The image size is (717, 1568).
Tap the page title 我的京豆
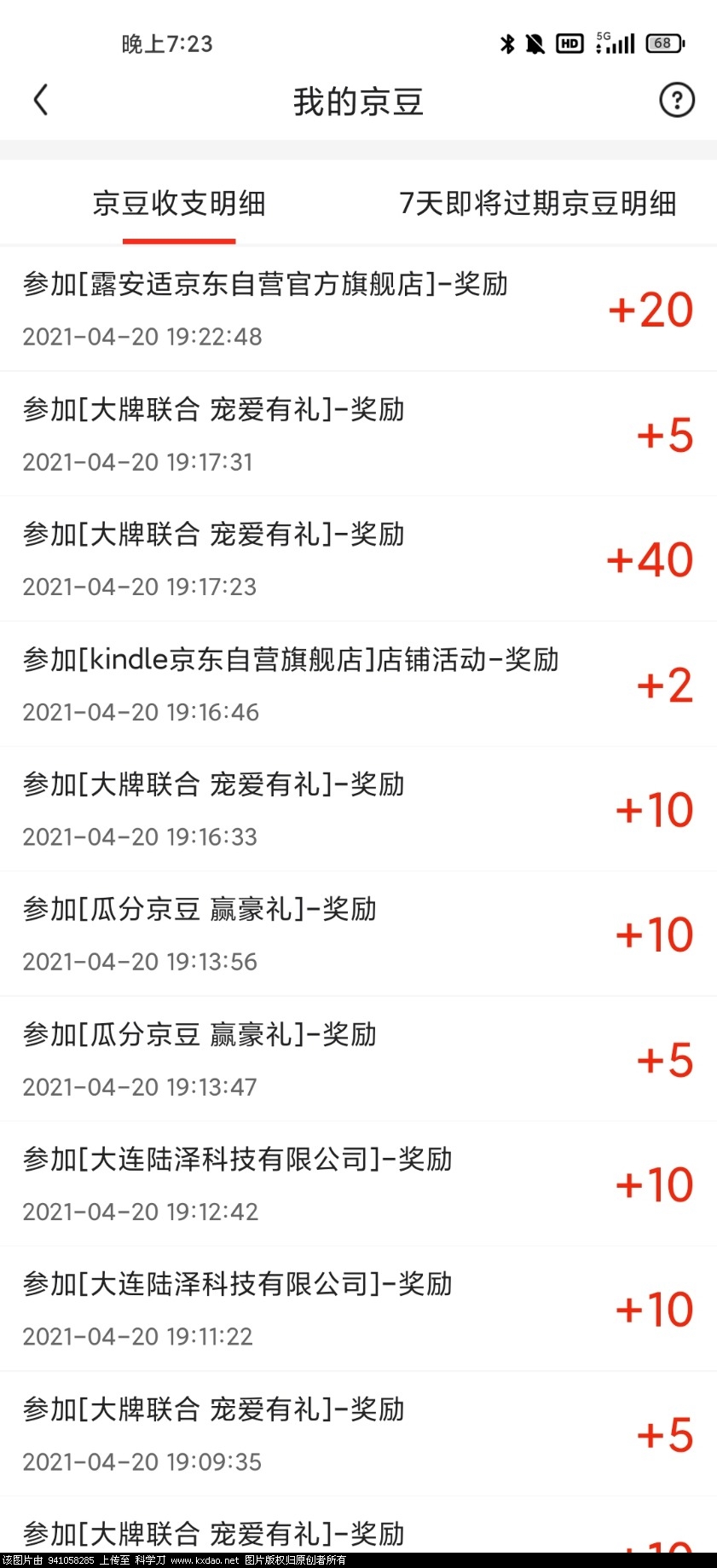coord(358,100)
